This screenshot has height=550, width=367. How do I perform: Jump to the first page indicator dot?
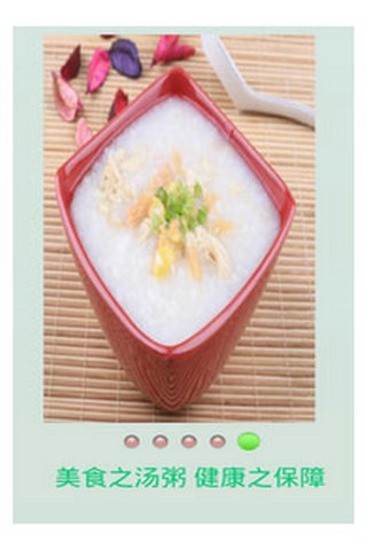click(x=132, y=441)
